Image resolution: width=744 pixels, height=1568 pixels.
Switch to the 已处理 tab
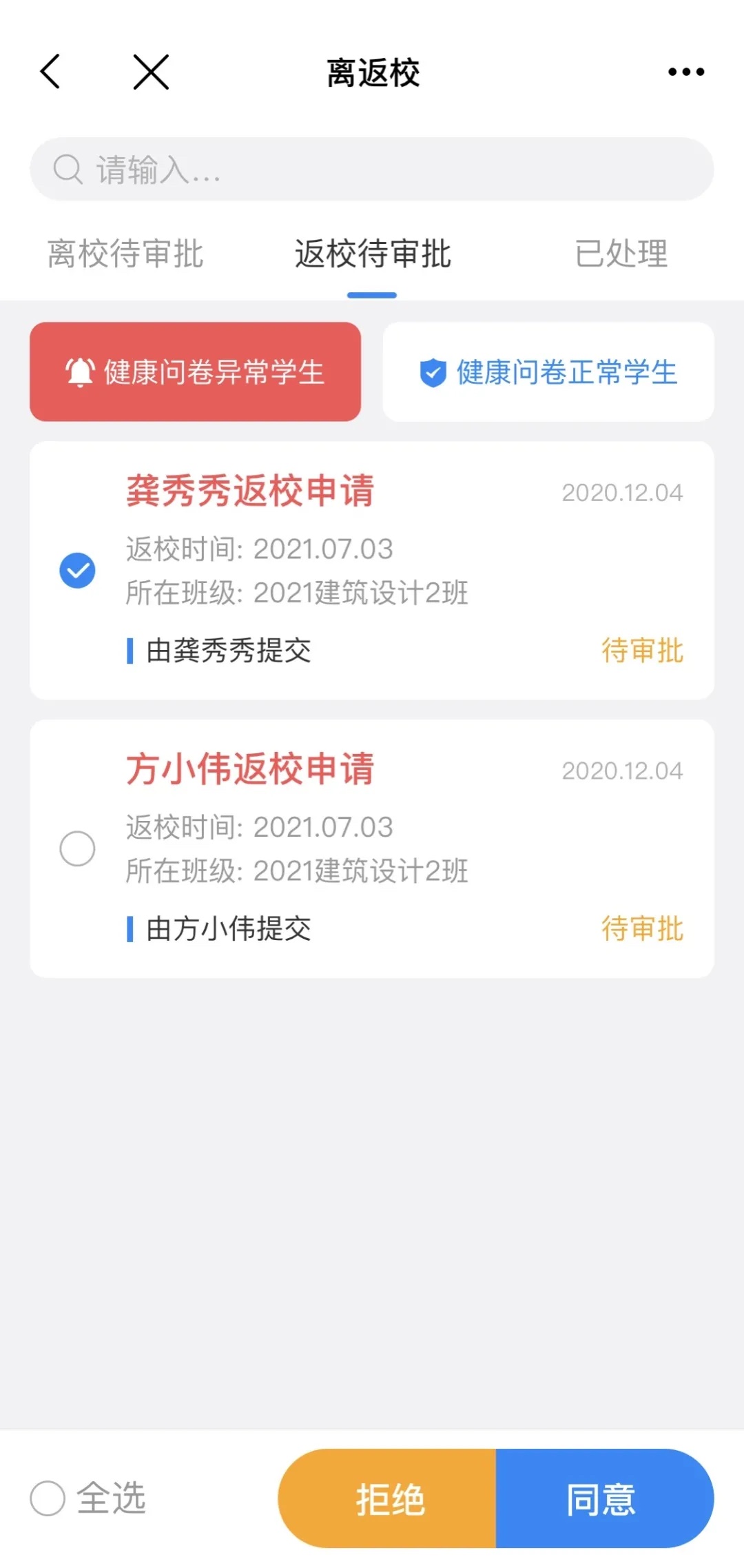coord(621,254)
